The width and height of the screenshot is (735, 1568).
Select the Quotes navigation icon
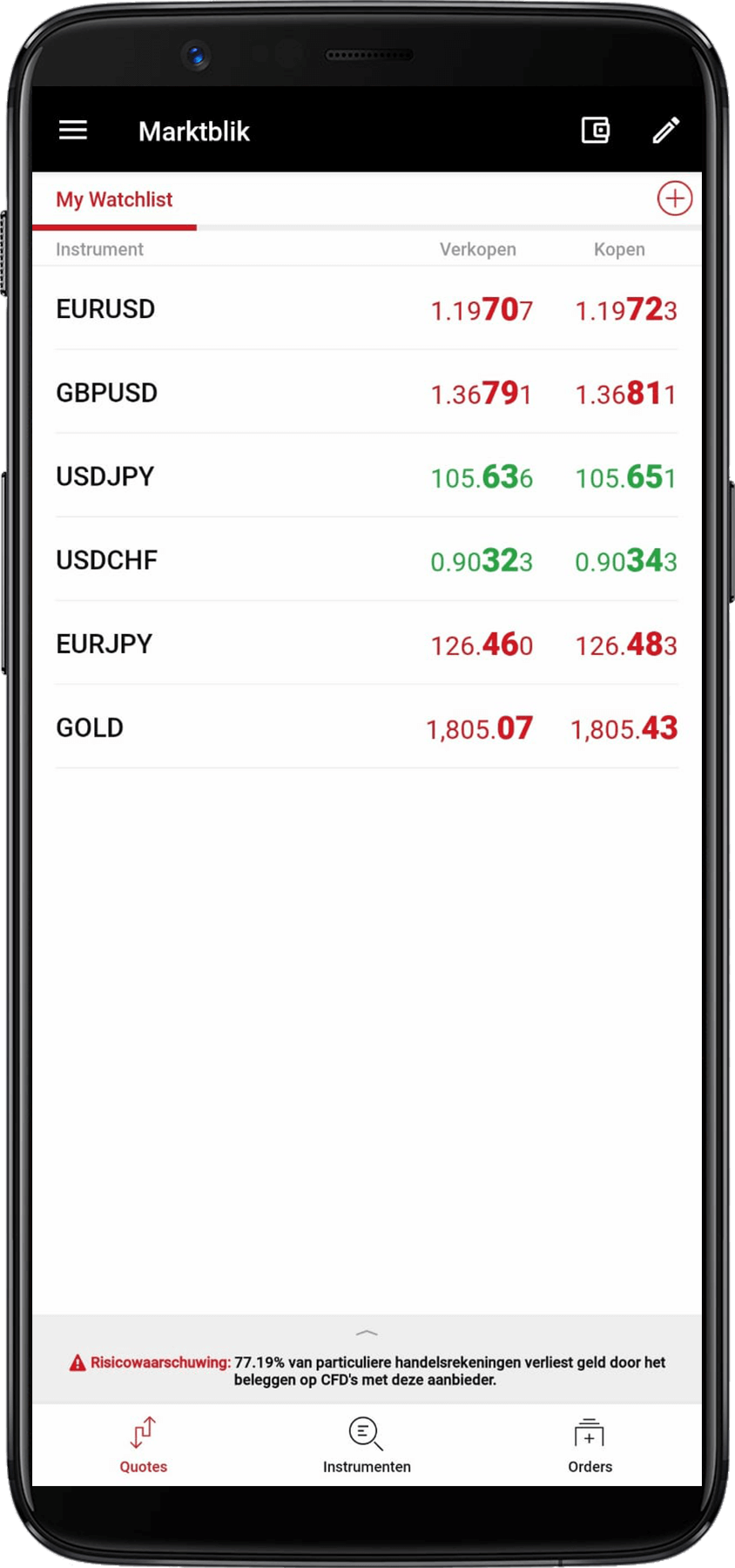point(141,1442)
